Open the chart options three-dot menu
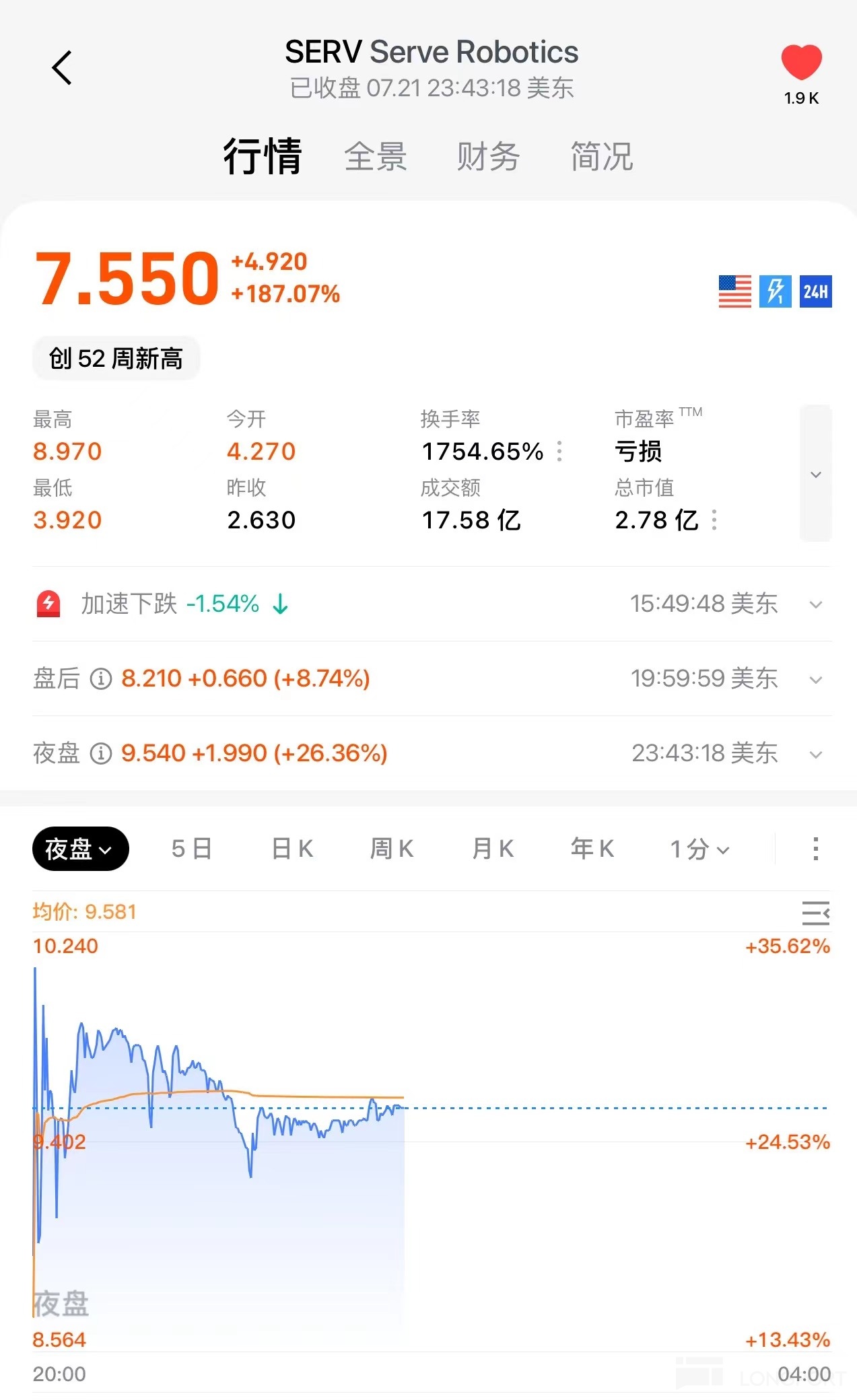This screenshot has height=1400, width=857. 815,849
